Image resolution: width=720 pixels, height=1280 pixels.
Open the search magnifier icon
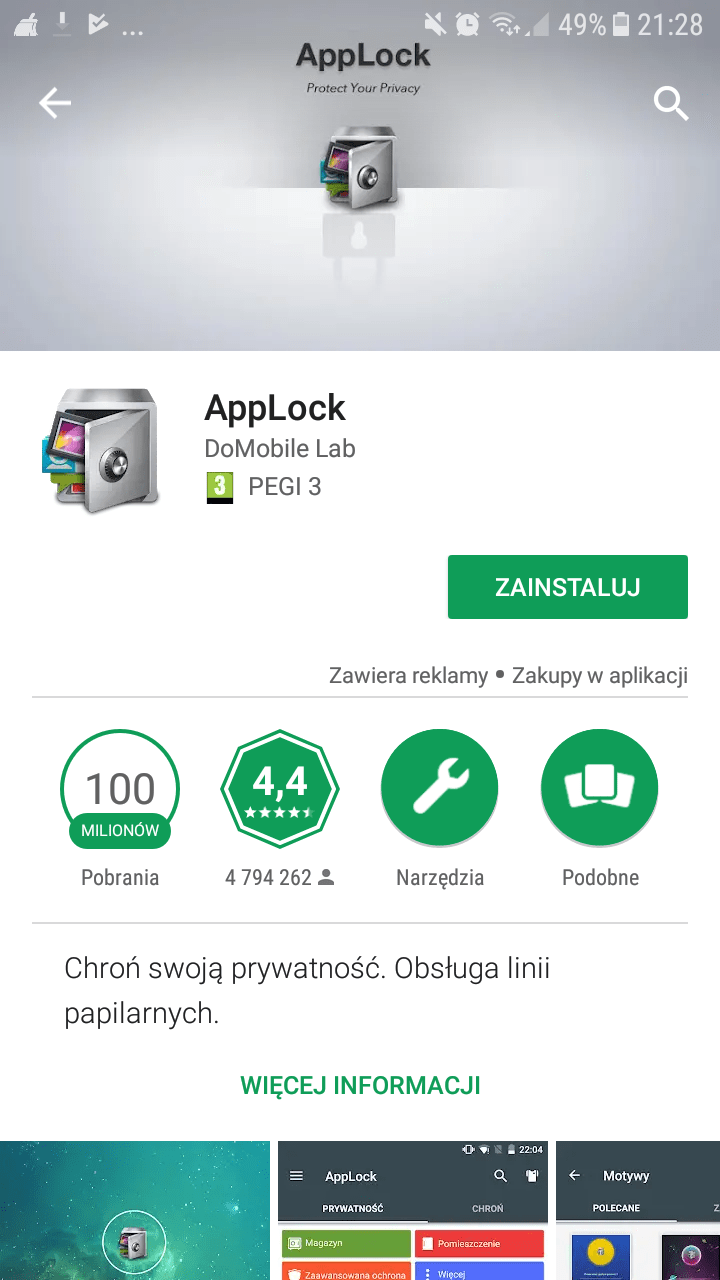(670, 103)
